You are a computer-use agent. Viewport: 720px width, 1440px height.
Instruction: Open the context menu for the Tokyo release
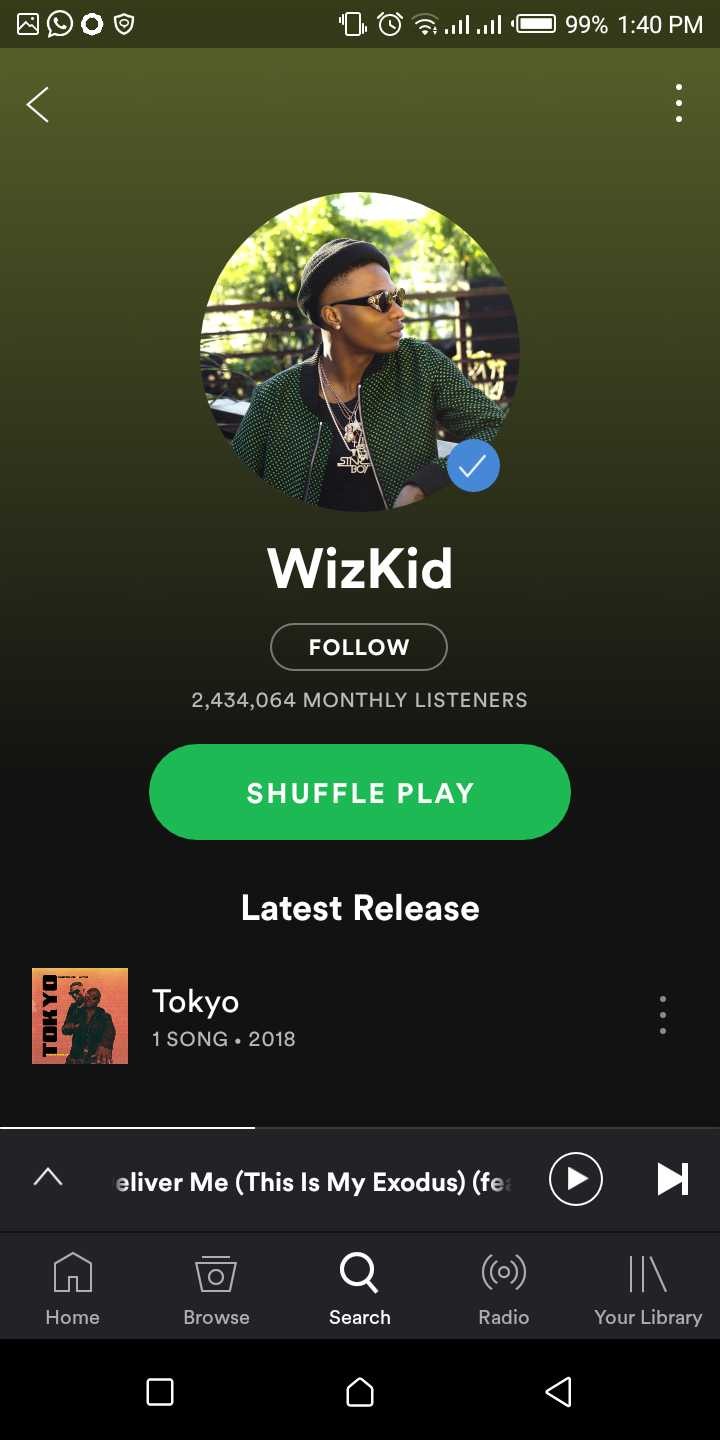click(x=662, y=1014)
